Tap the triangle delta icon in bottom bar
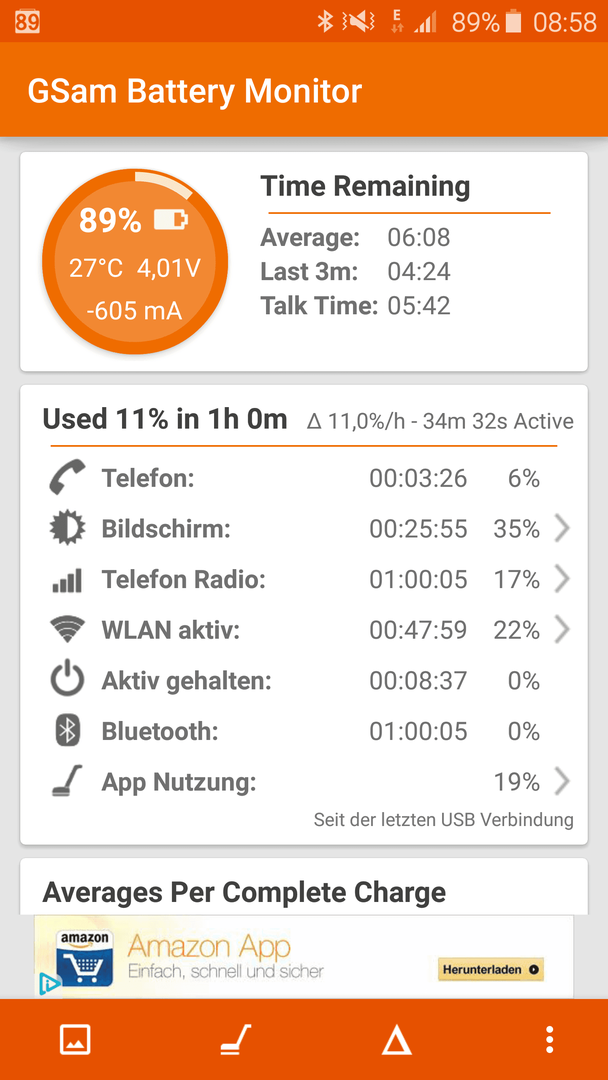Screen dimensions: 608x1080 click(397, 1039)
